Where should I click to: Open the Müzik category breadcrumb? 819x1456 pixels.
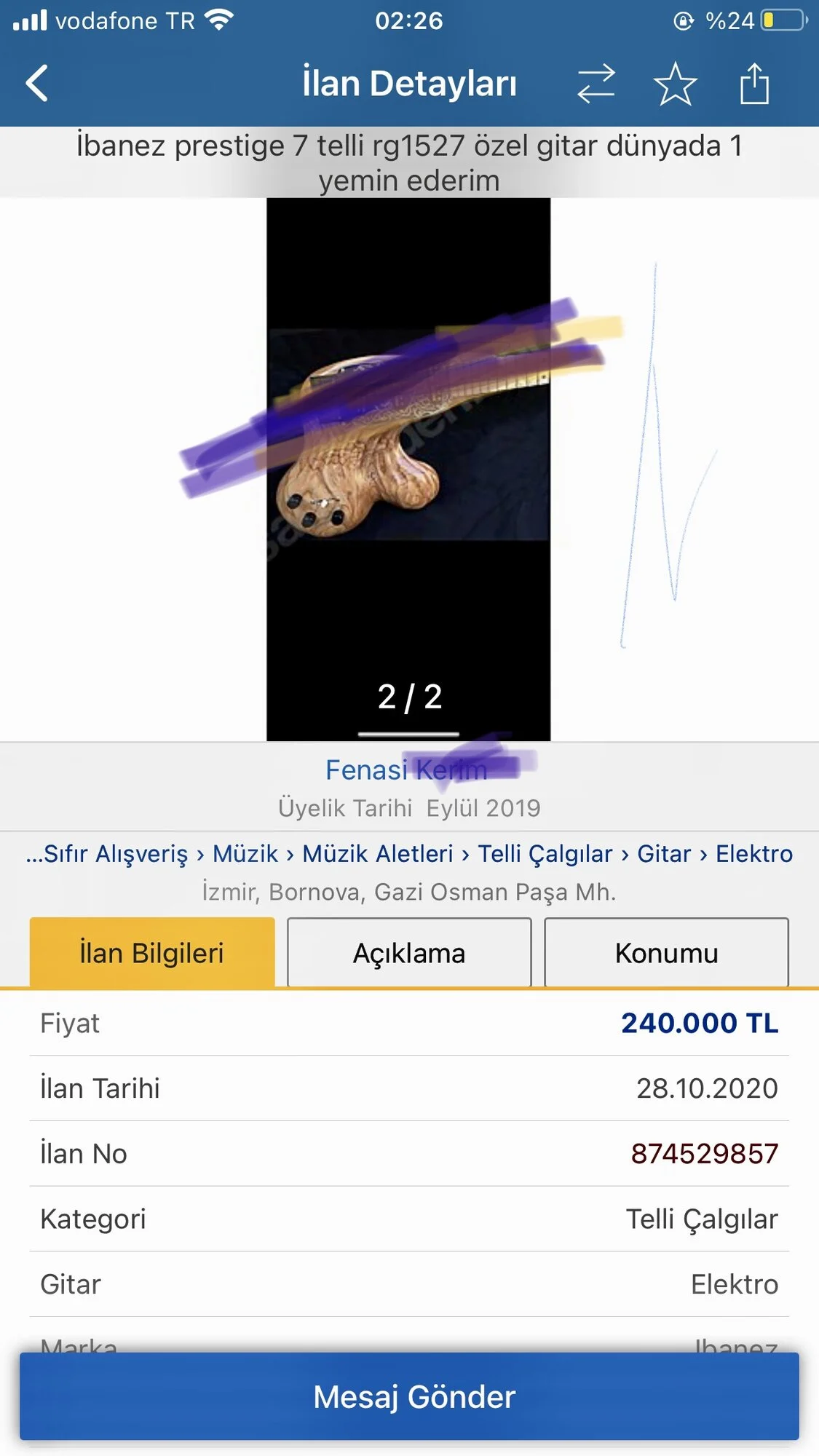tap(245, 853)
